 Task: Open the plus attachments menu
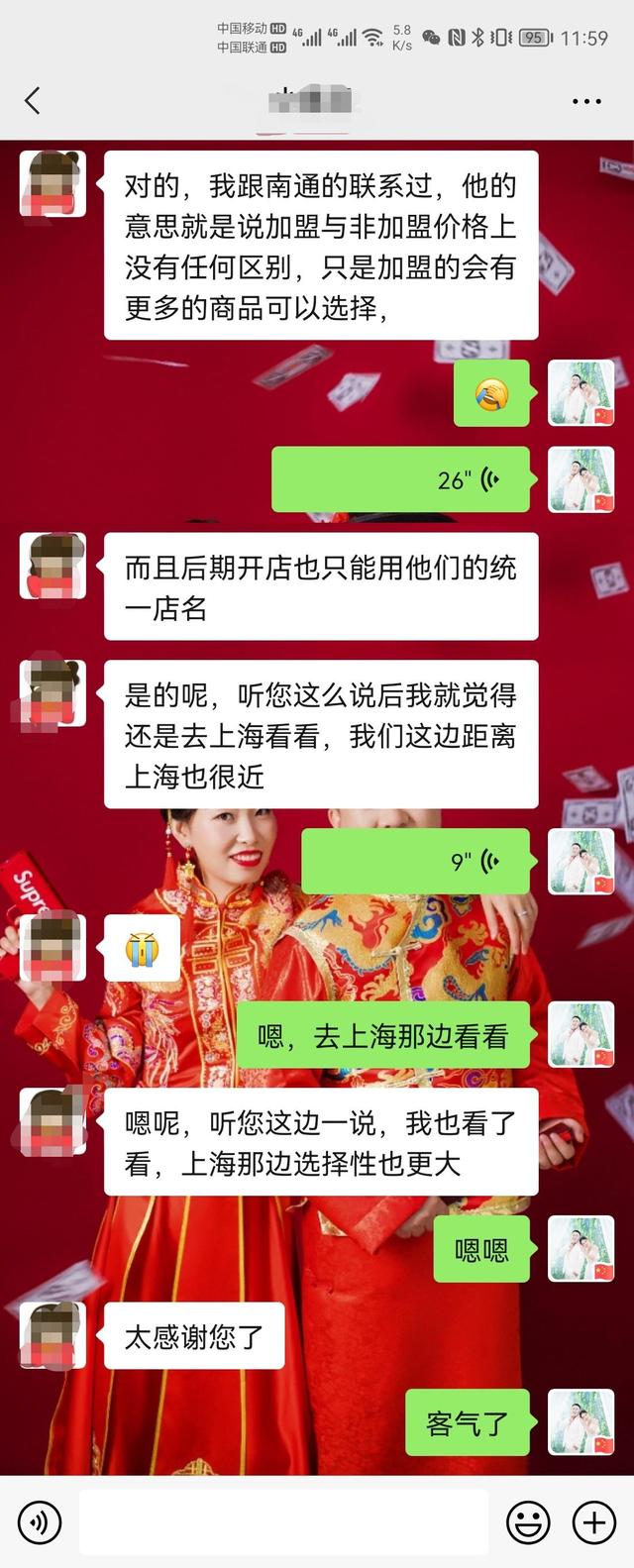pos(594,1522)
